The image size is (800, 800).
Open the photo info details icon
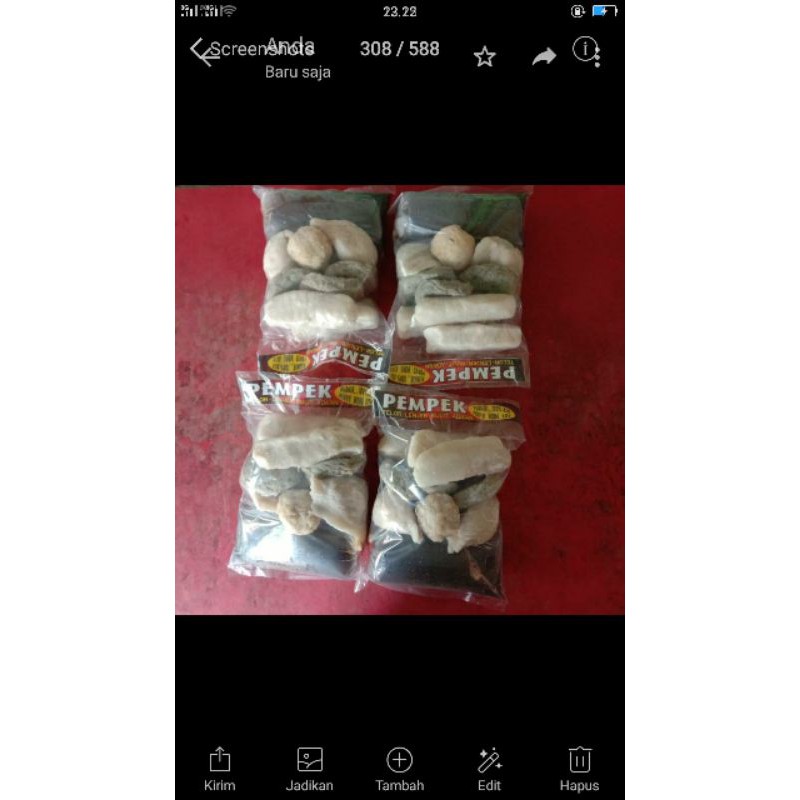585,51
